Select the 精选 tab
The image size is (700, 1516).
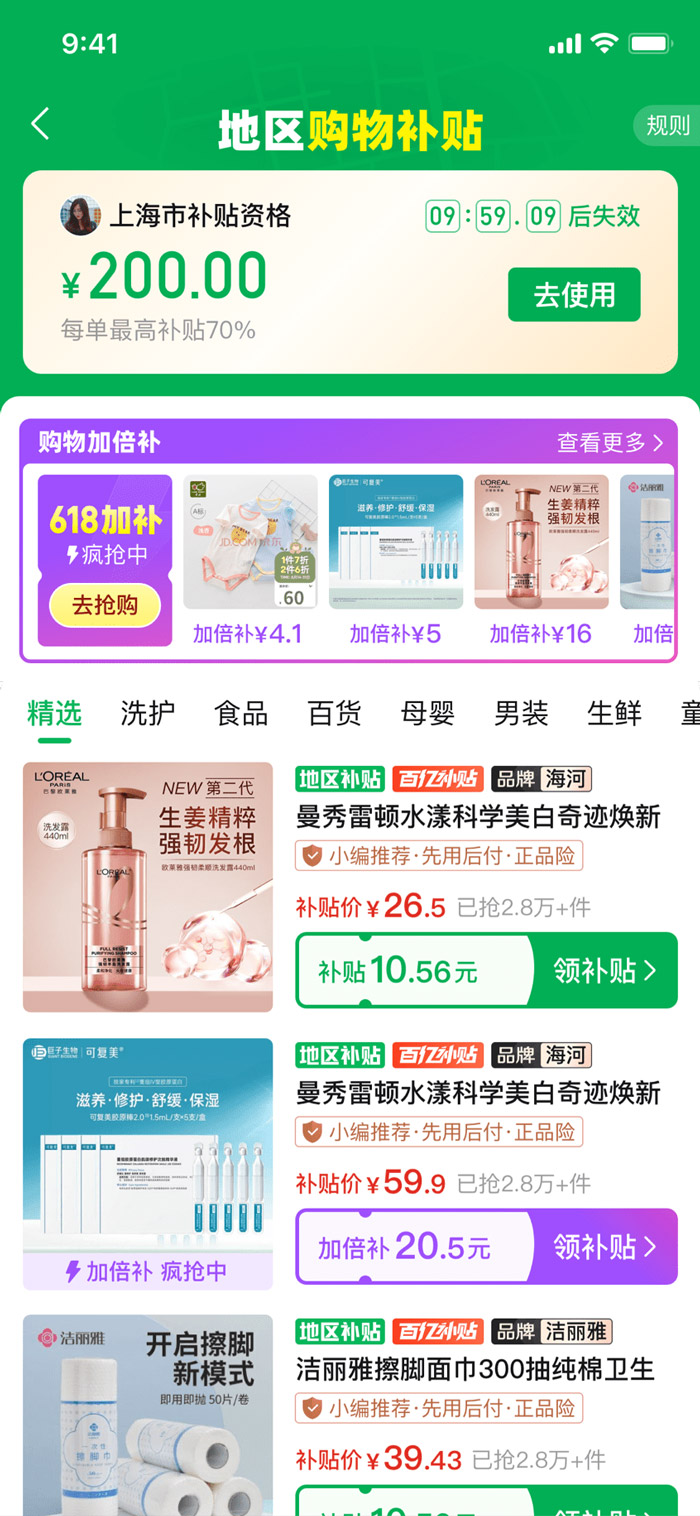[55, 713]
